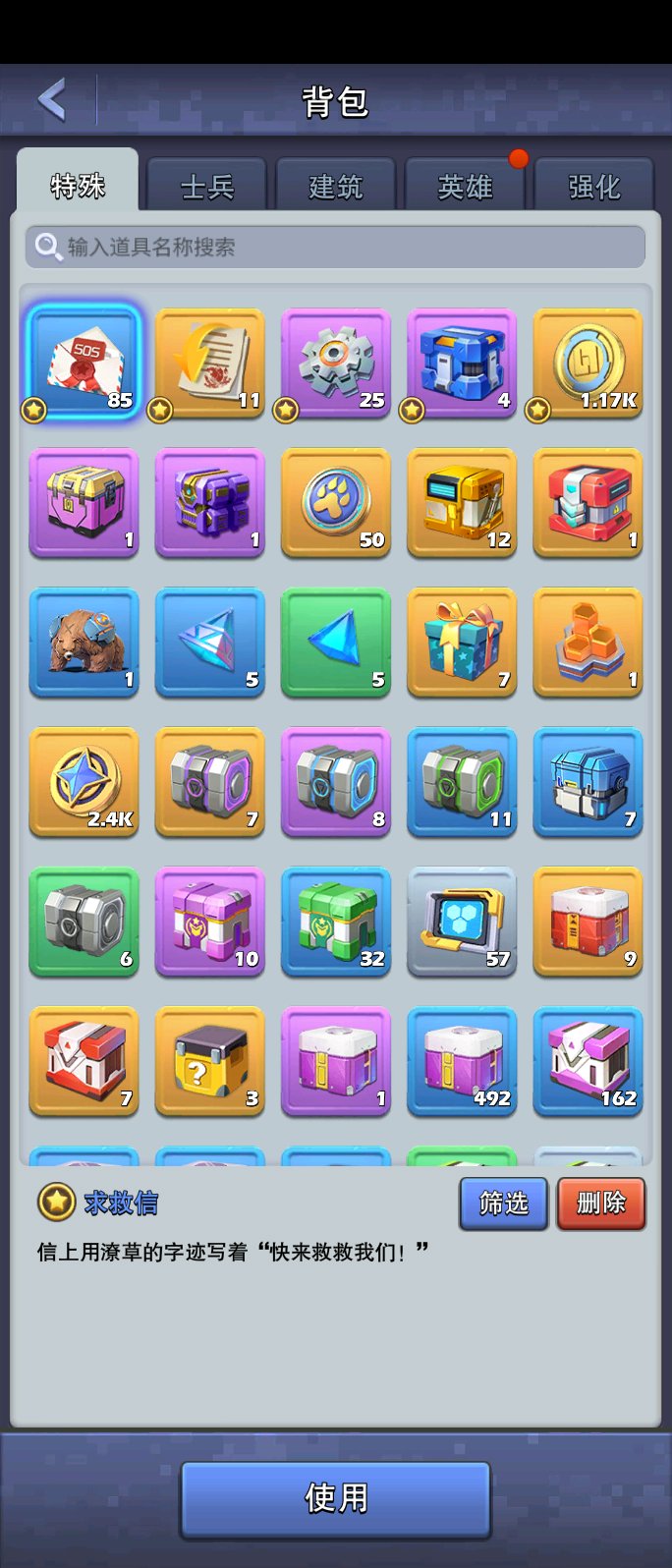Switch to the 强化 tab
Screen dimensions: 672x1568
point(593,186)
